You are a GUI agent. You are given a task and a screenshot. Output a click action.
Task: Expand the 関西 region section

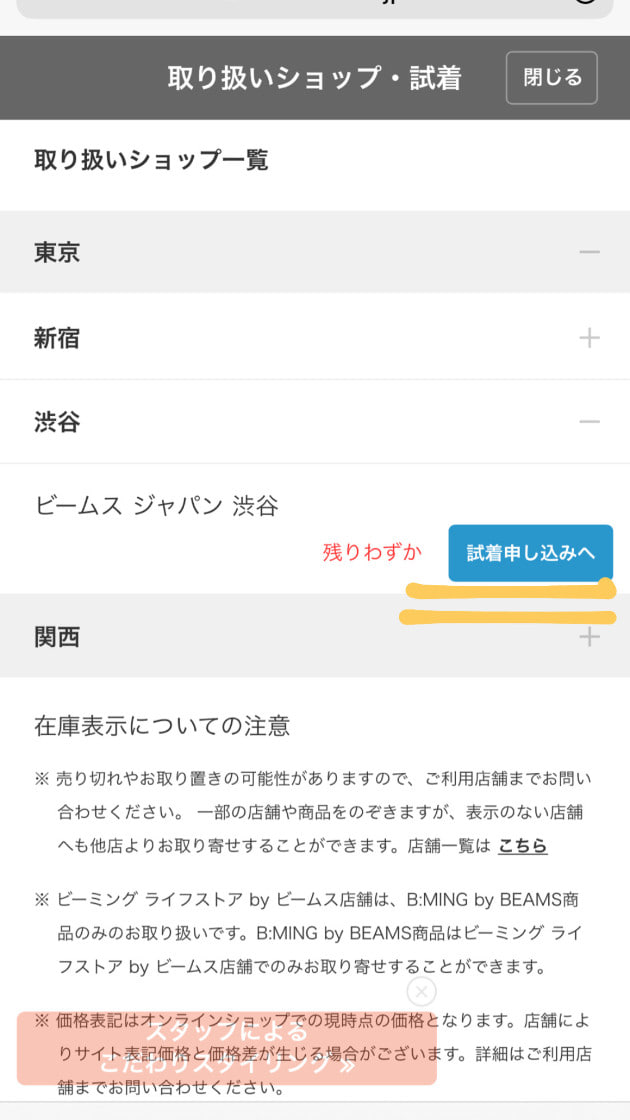tap(589, 637)
